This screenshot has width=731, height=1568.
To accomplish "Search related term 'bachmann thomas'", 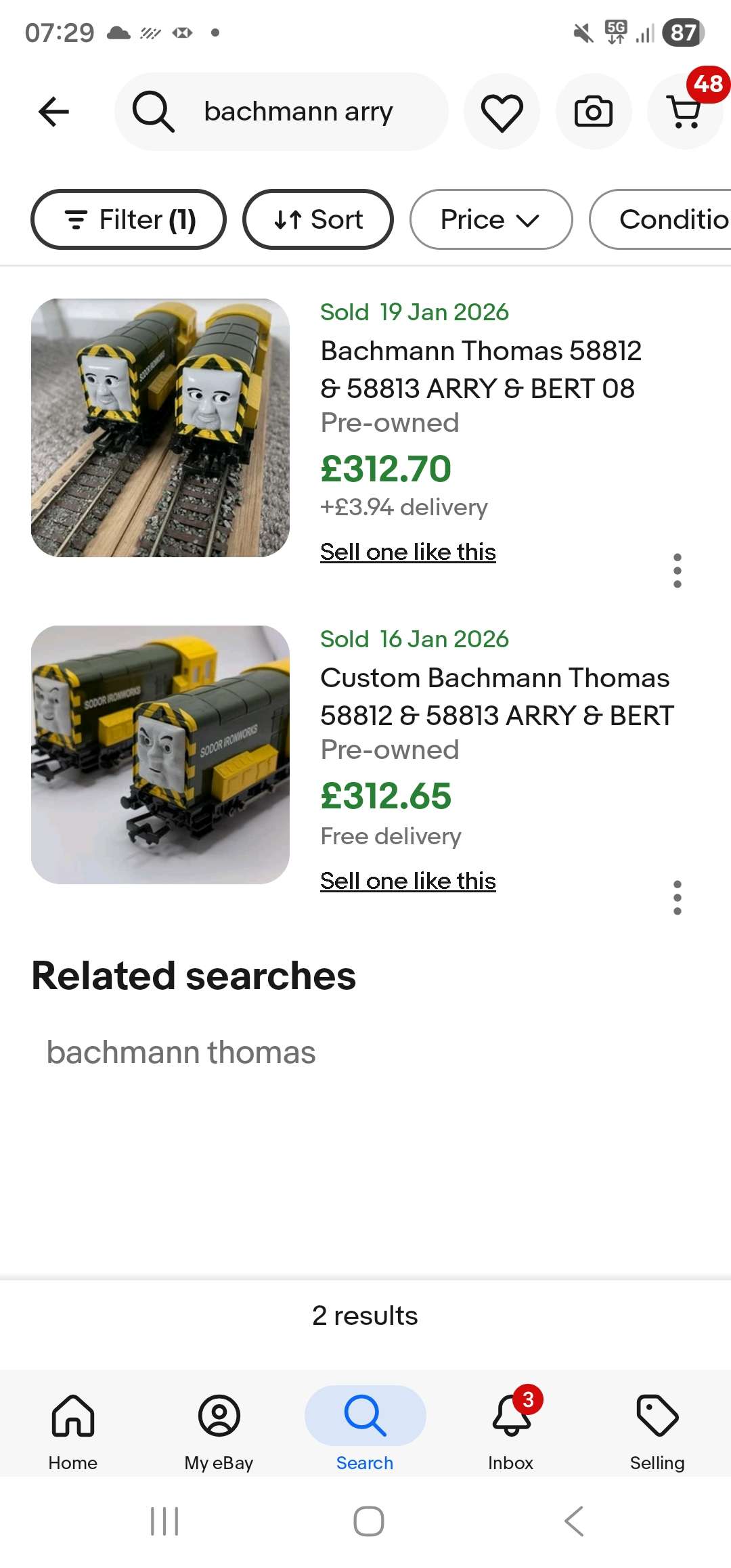I will point(181,1052).
